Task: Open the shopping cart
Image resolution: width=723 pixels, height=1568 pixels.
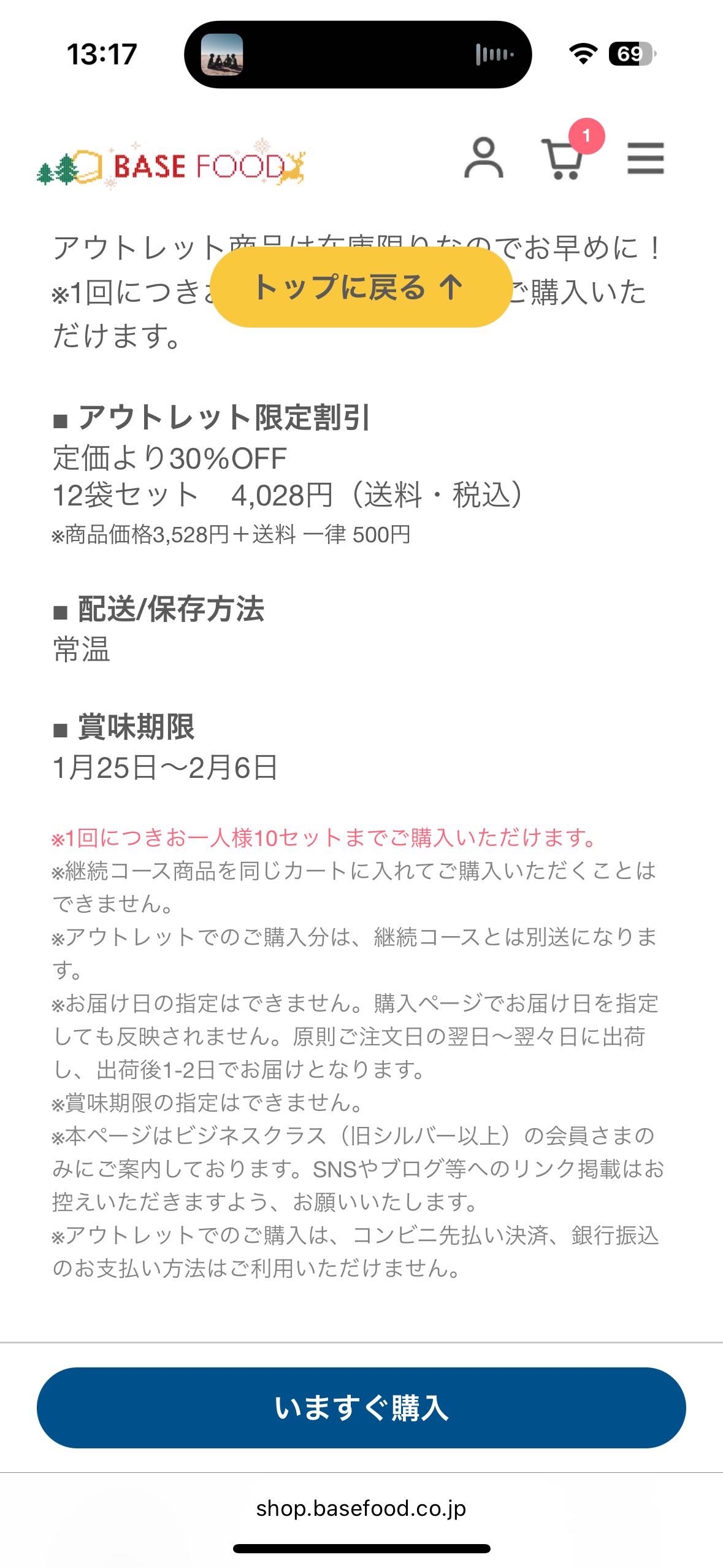Action: (563, 158)
